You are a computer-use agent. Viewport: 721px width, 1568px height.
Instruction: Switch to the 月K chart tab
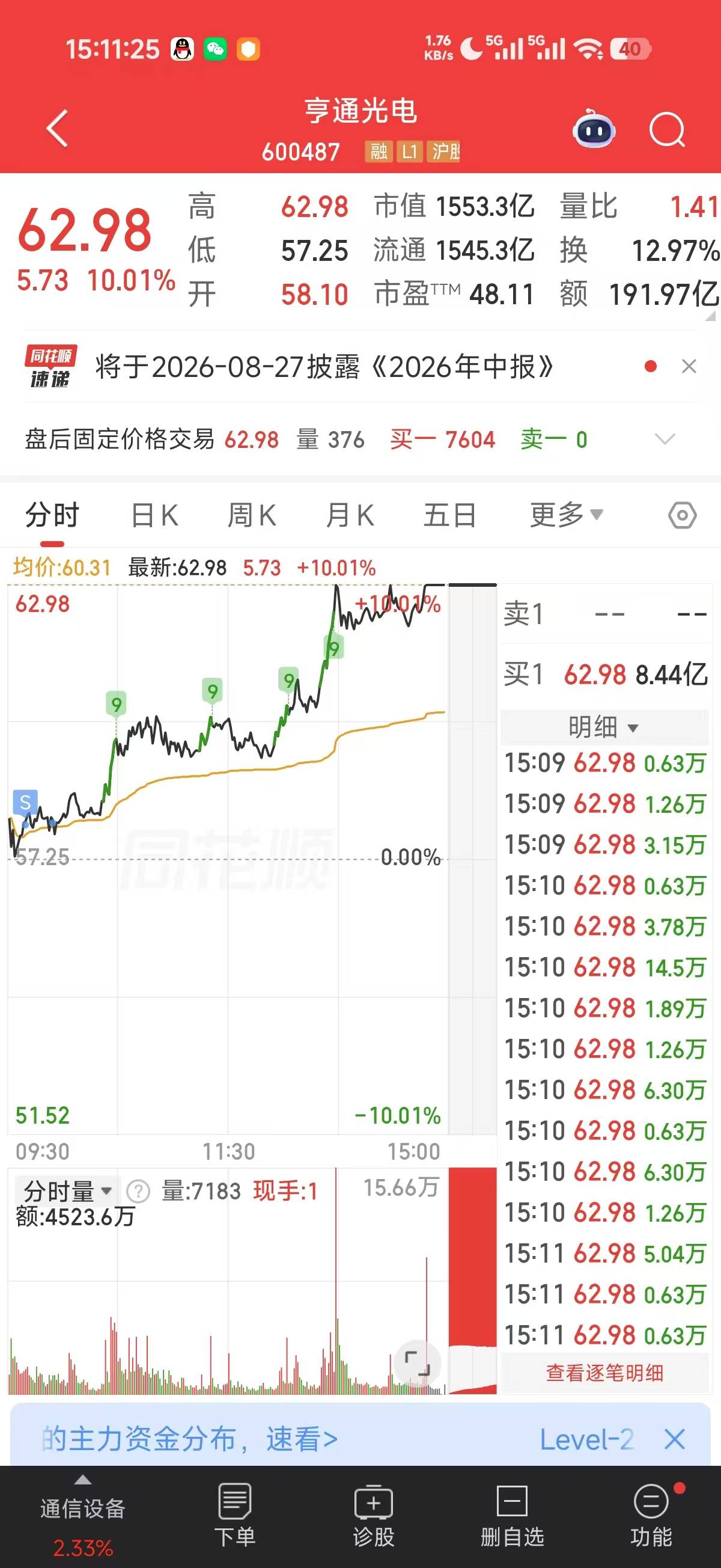(x=350, y=516)
